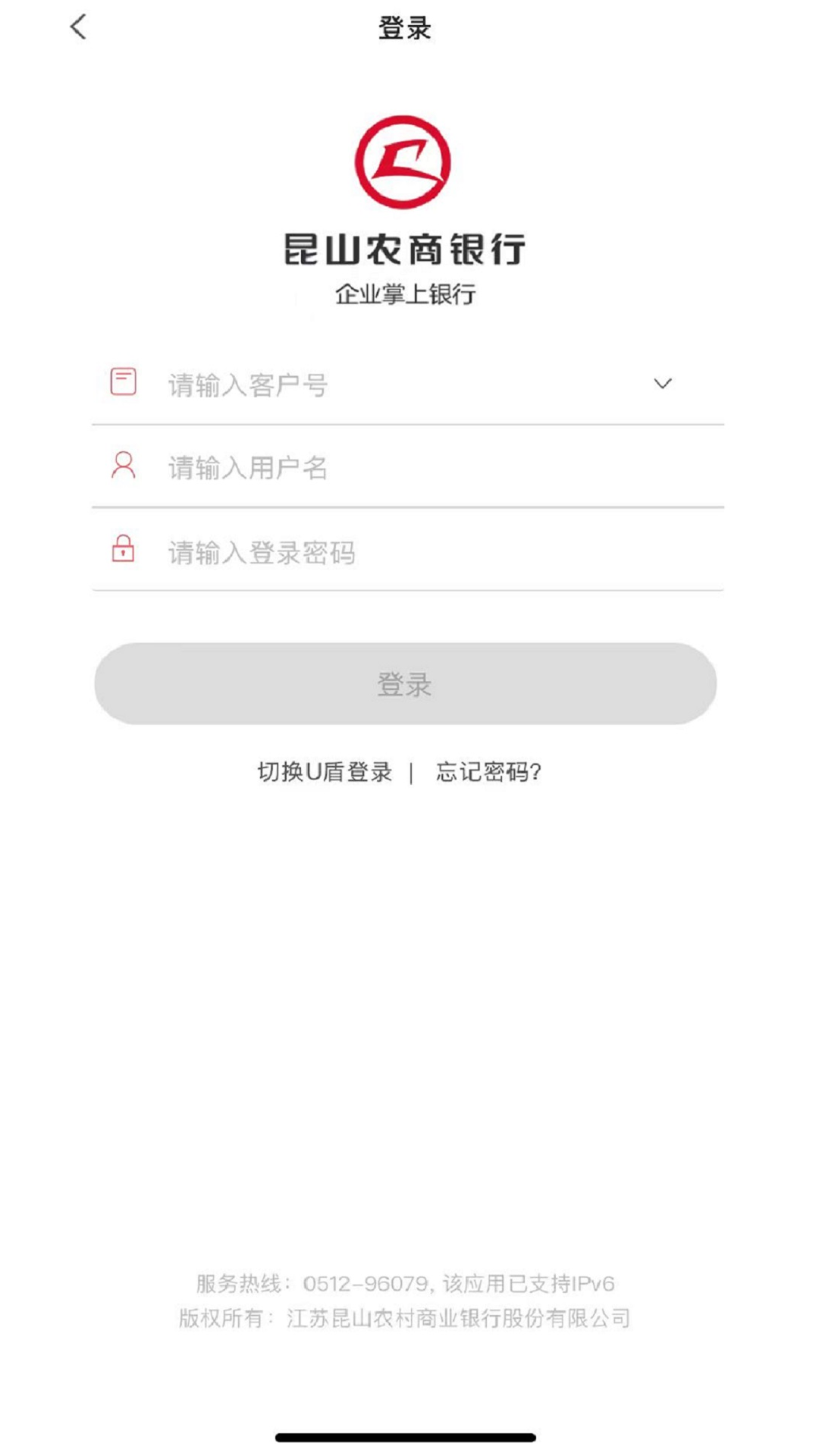
Task: Click the red user silhouette icon
Action: [x=124, y=466]
